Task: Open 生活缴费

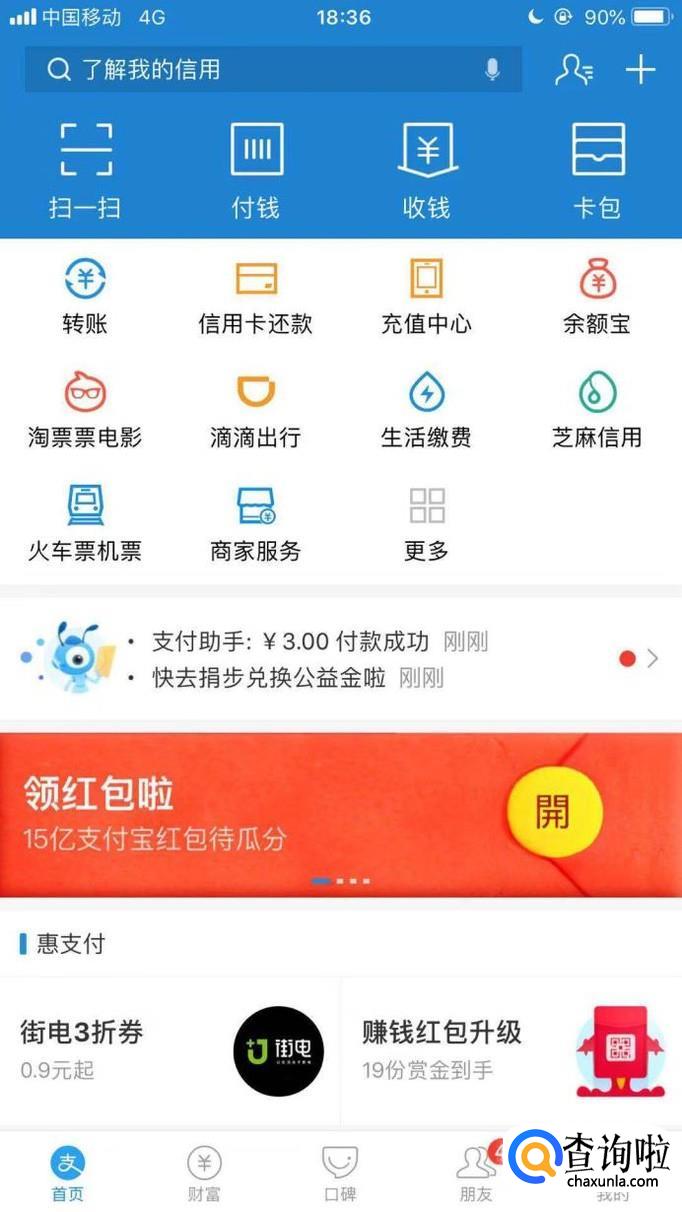Action: pos(427,410)
